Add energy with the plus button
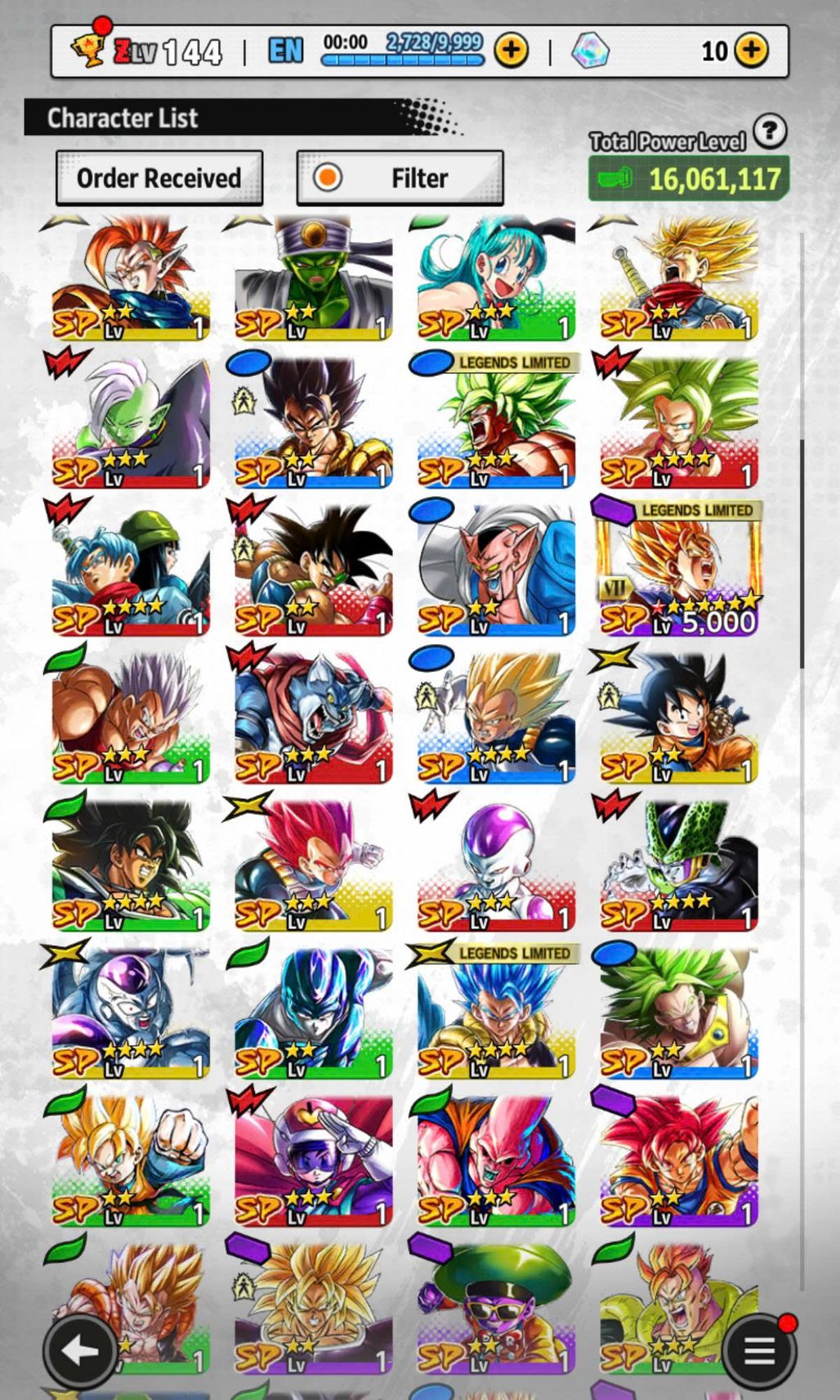The width and height of the screenshot is (840, 1400). pyautogui.click(x=512, y=51)
